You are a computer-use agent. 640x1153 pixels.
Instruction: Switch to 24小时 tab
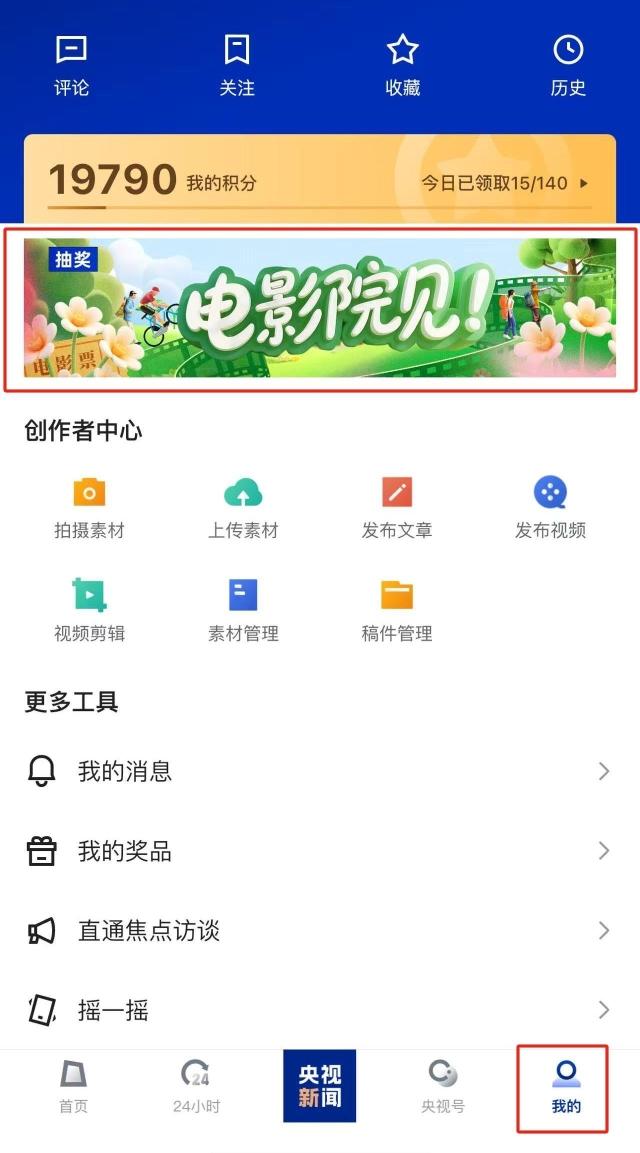tap(196, 1087)
